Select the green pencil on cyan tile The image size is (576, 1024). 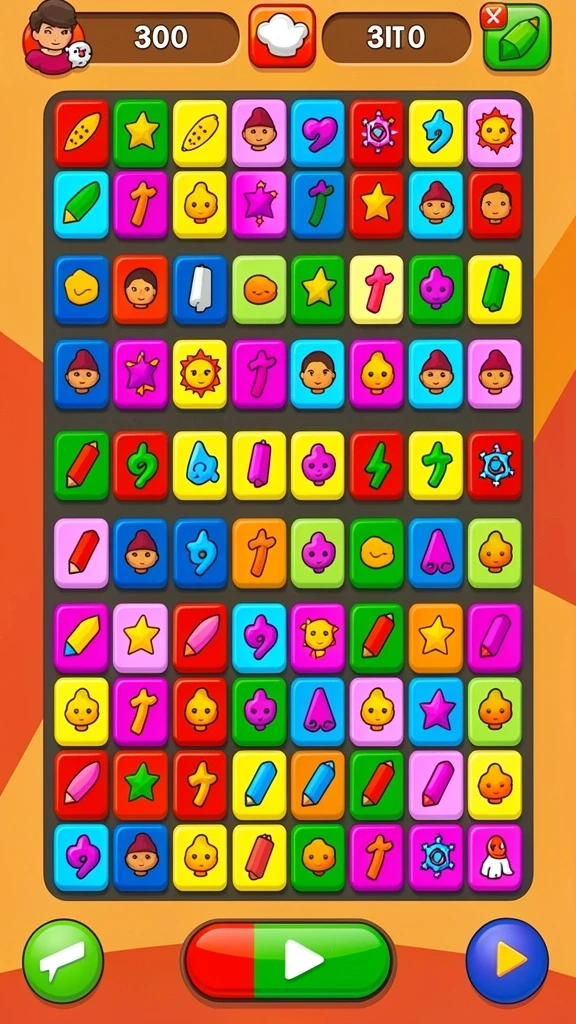(82, 204)
